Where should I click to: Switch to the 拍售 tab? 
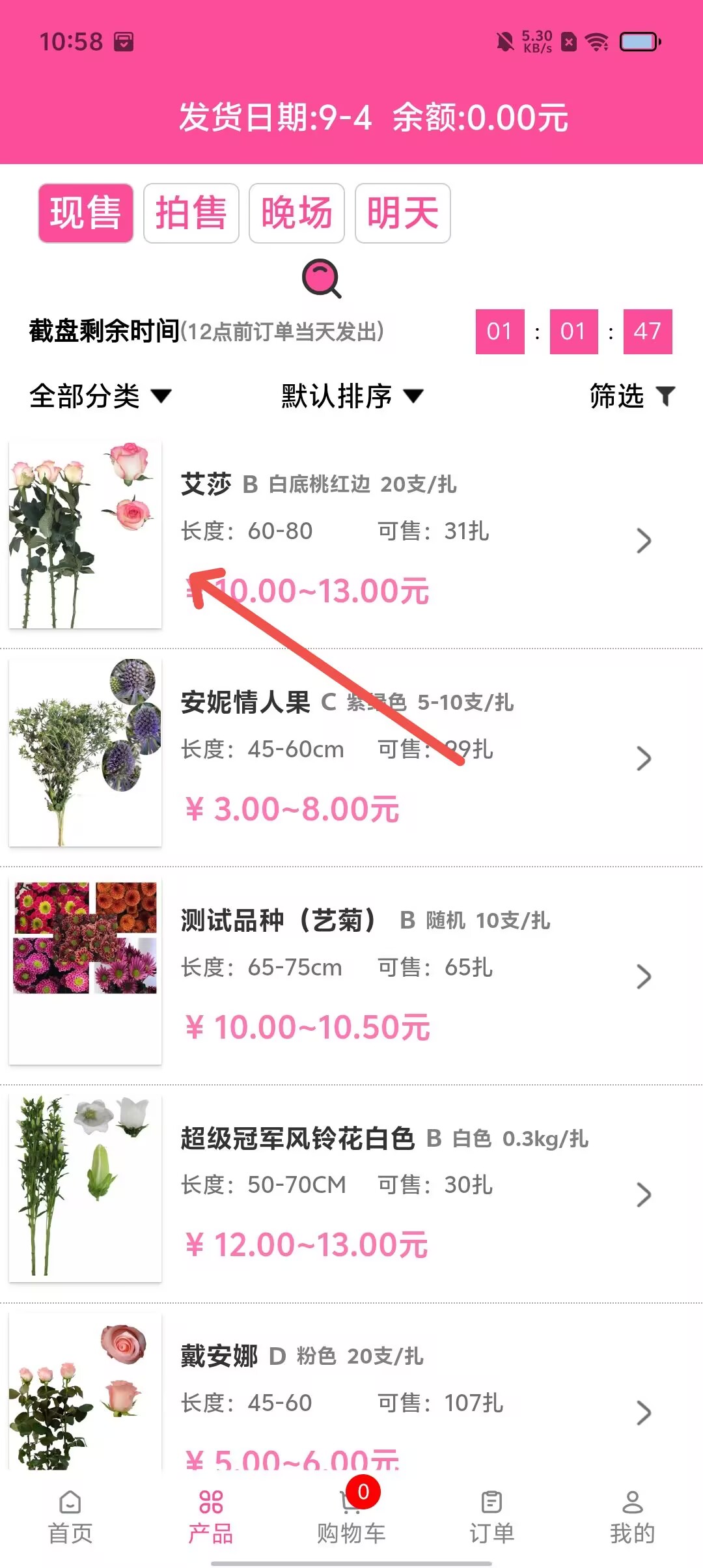(x=191, y=213)
